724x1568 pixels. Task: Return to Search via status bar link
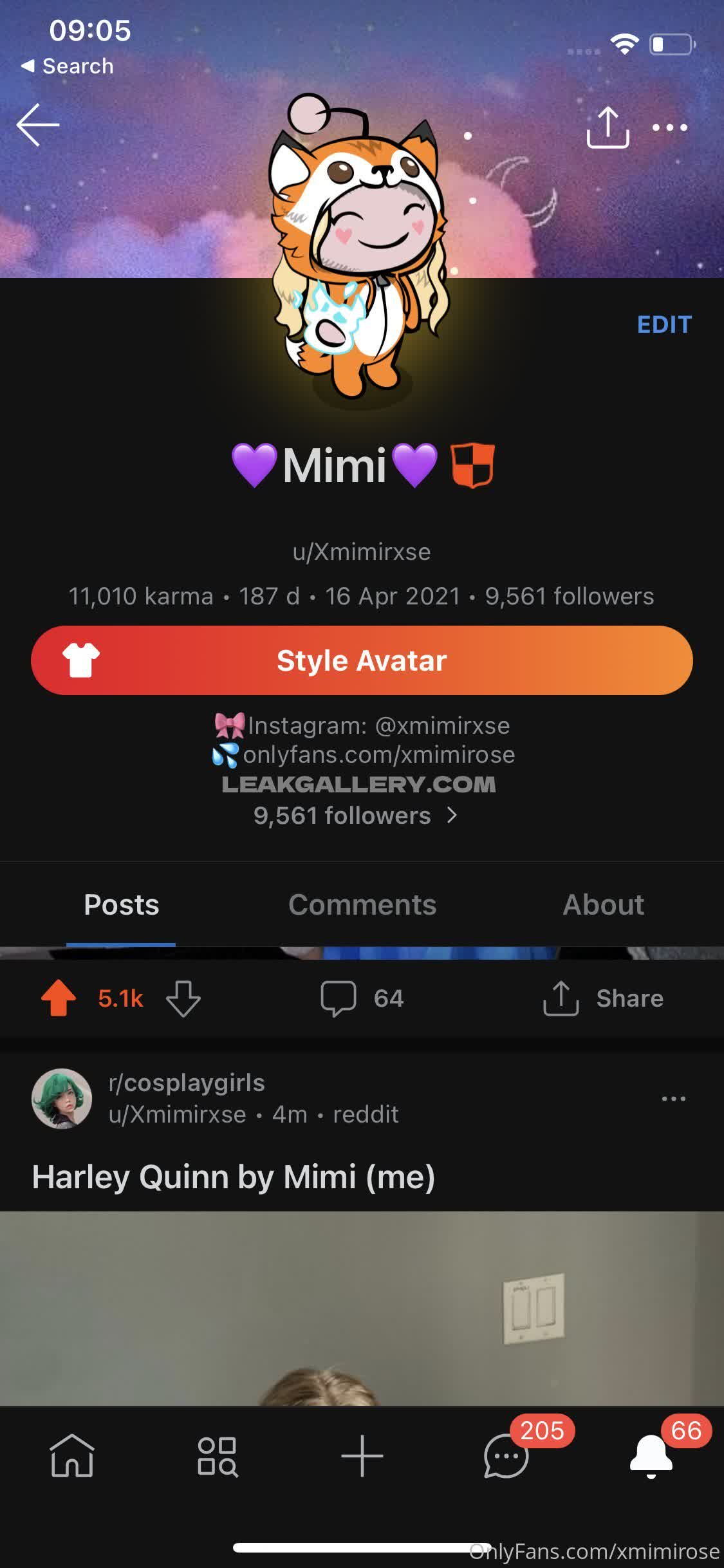point(68,66)
